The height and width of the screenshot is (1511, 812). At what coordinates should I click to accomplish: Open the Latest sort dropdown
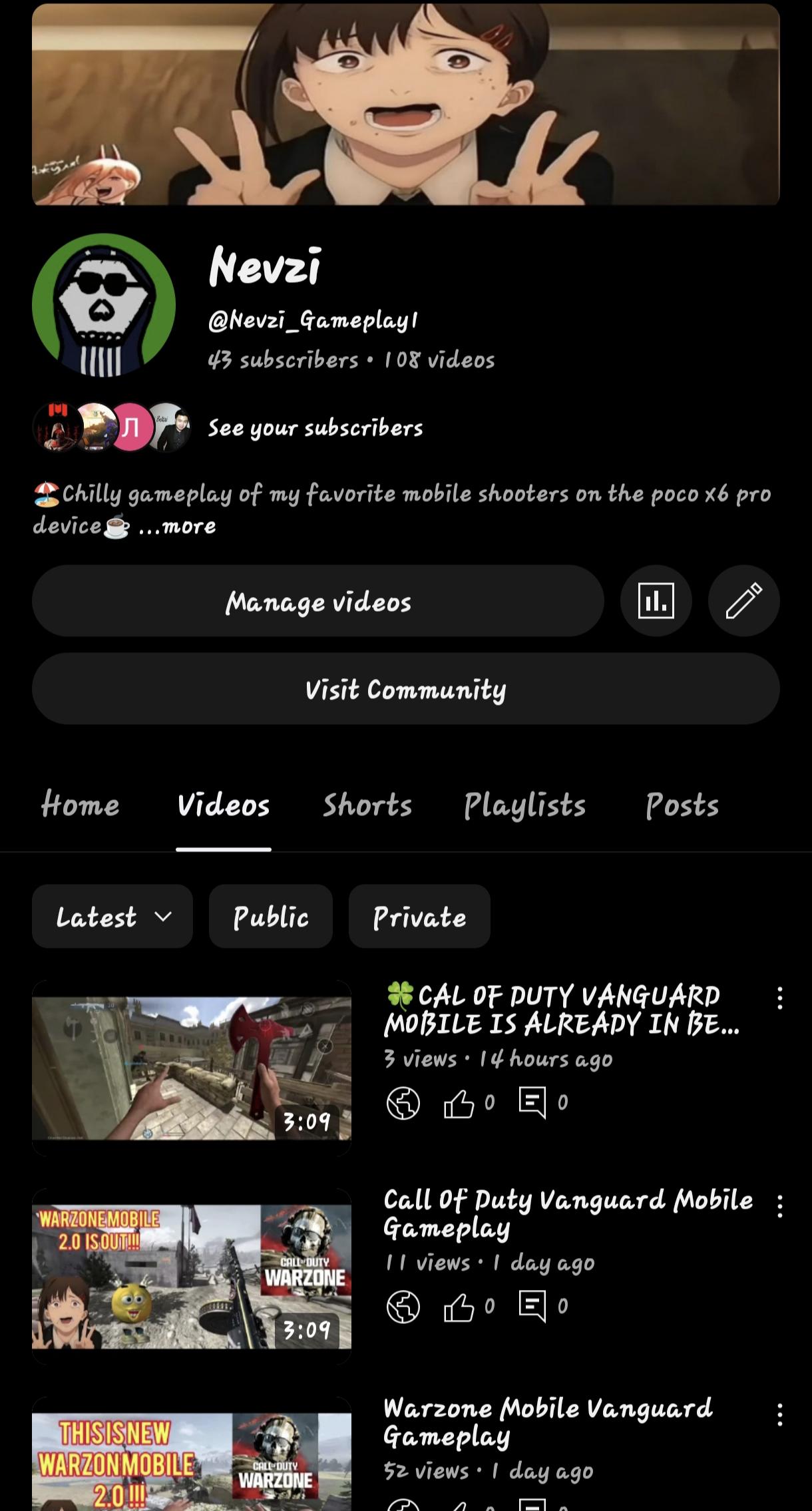point(112,917)
